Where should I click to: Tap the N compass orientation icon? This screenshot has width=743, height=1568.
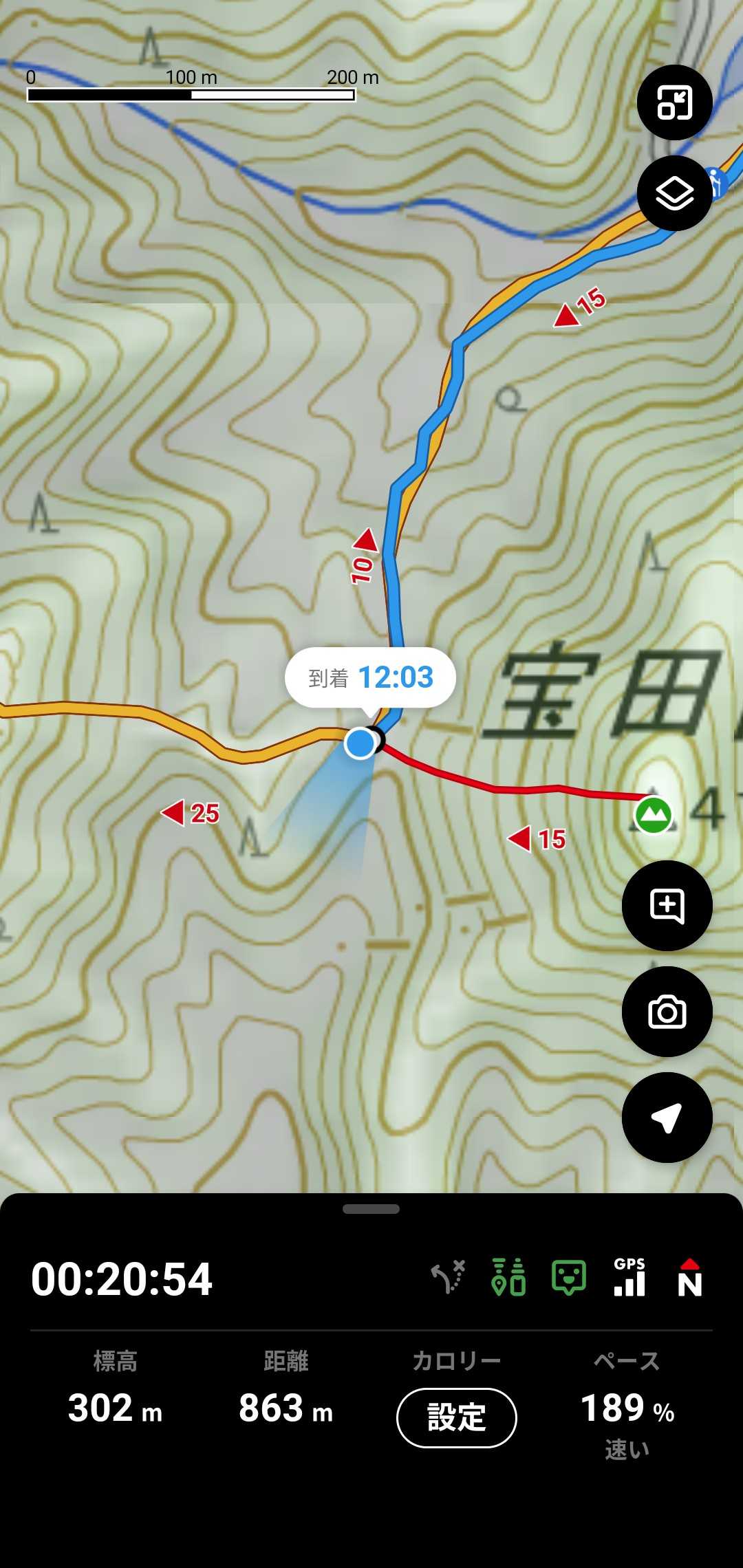coord(689,1278)
